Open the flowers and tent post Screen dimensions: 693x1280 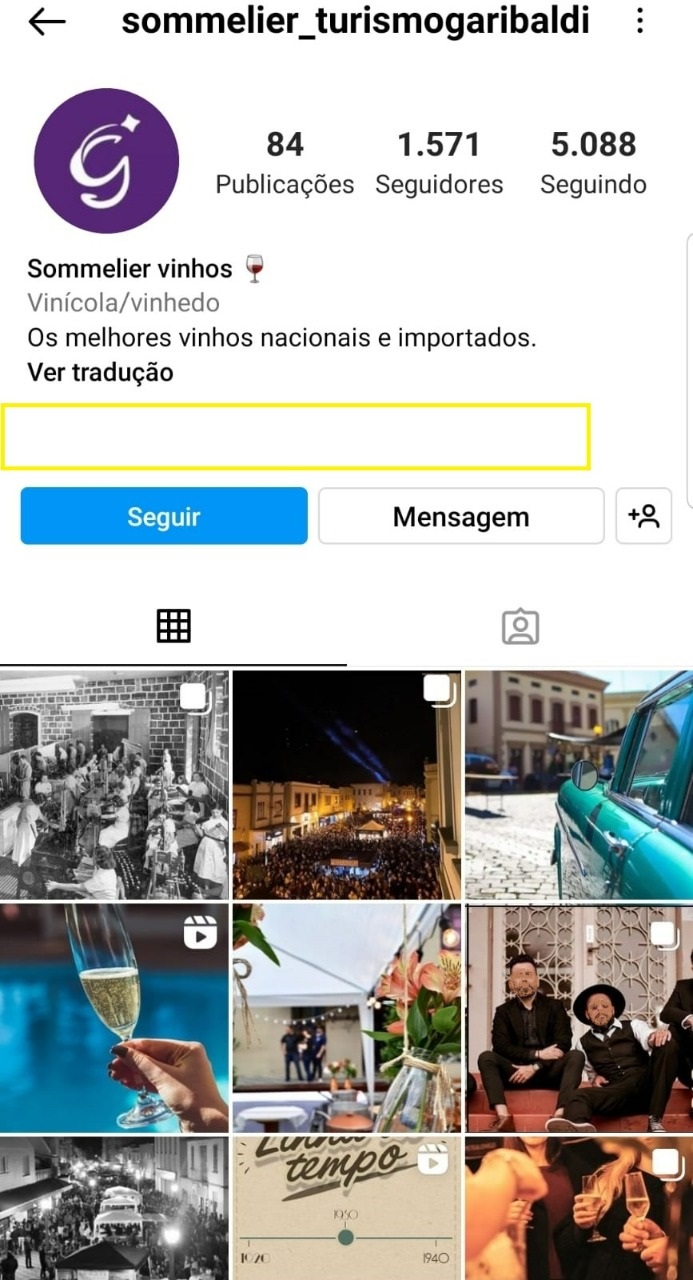(347, 1018)
